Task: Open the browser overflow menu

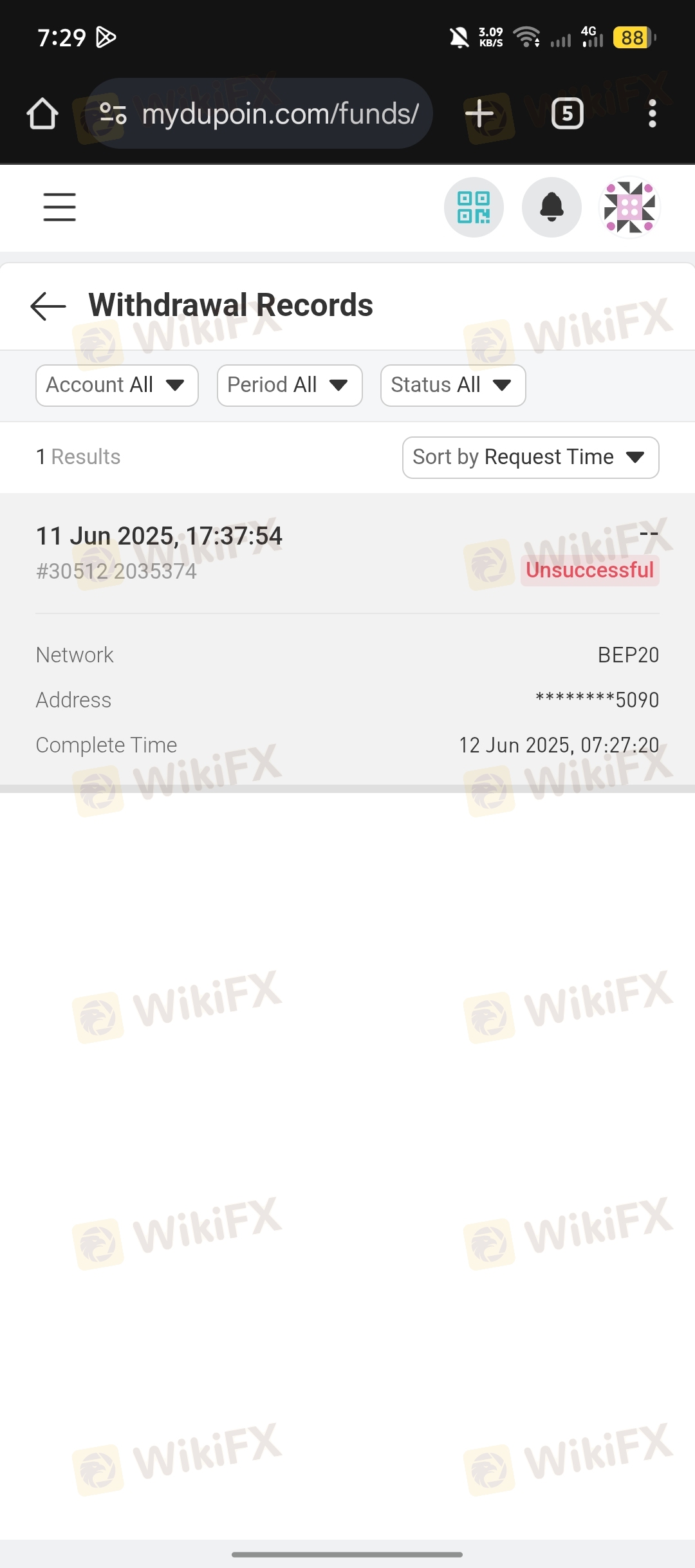Action: coord(653,114)
